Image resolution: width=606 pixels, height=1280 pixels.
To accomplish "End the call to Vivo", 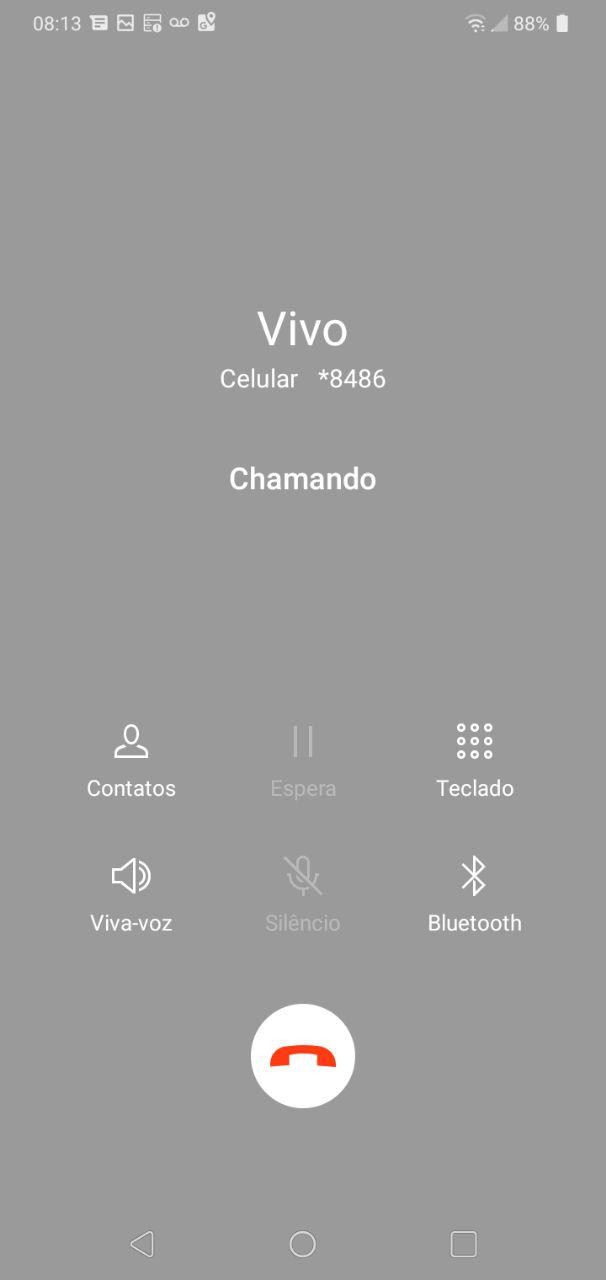I will coord(302,1056).
